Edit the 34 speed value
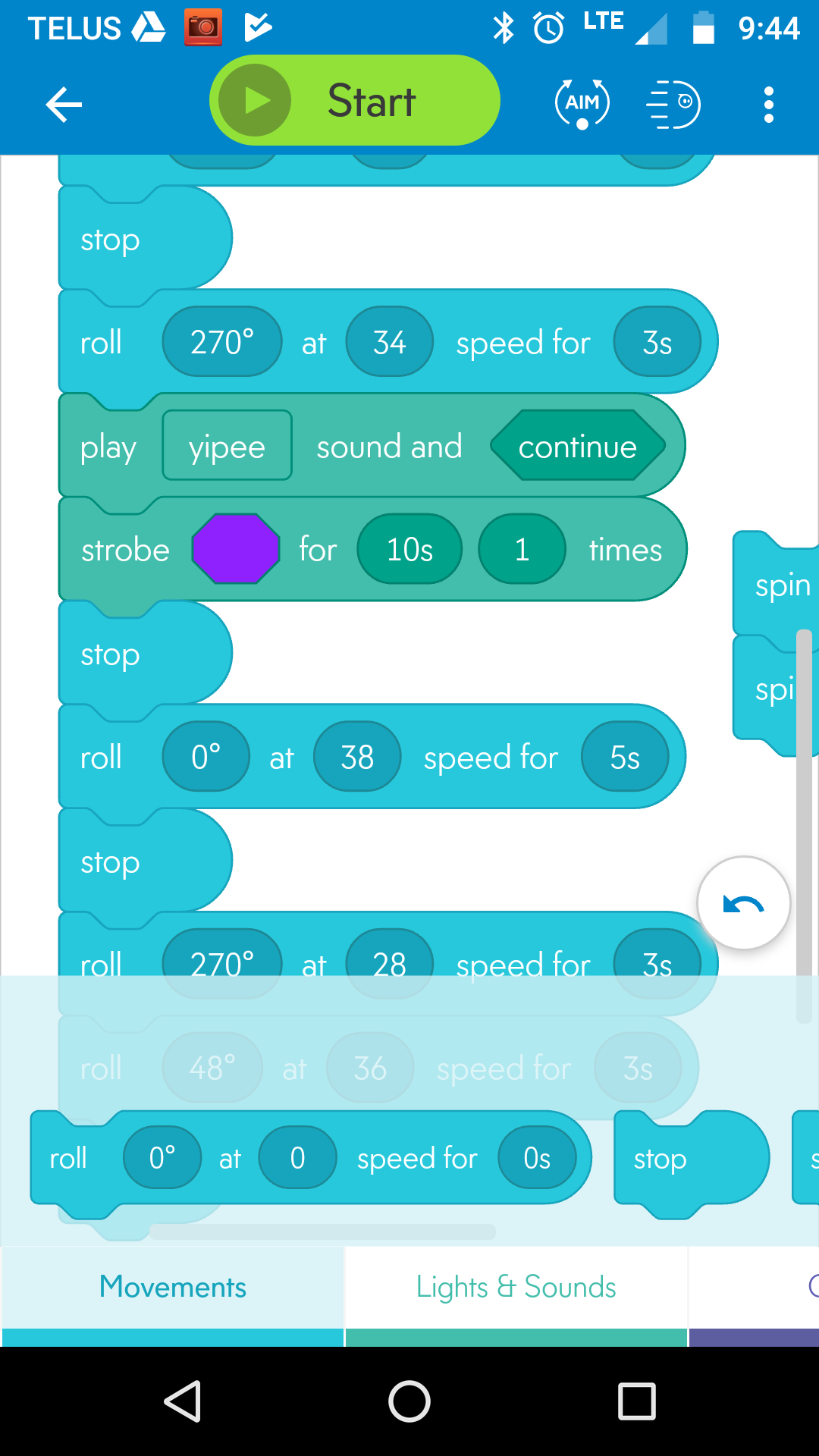819x1456 pixels. point(389,342)
